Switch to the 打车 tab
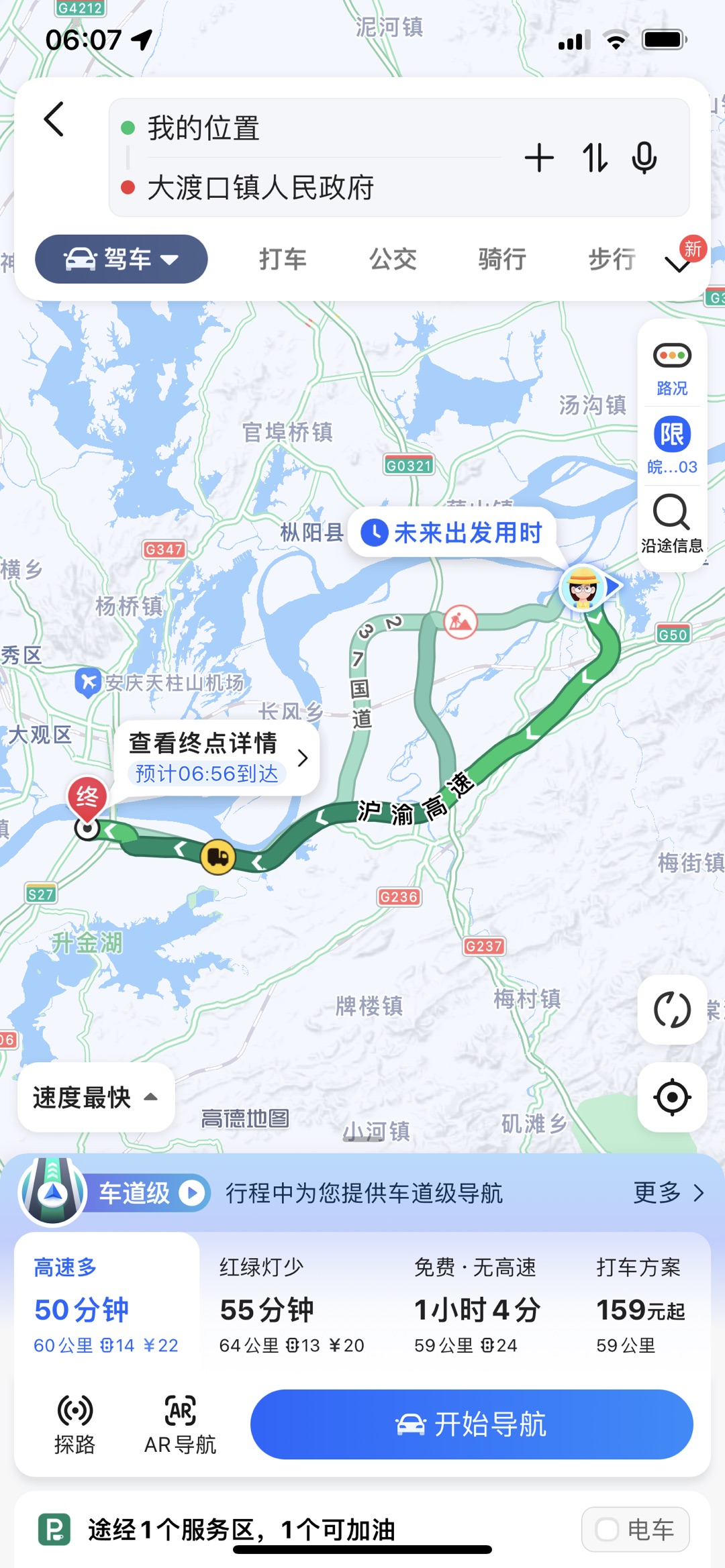 click(283, 259)
